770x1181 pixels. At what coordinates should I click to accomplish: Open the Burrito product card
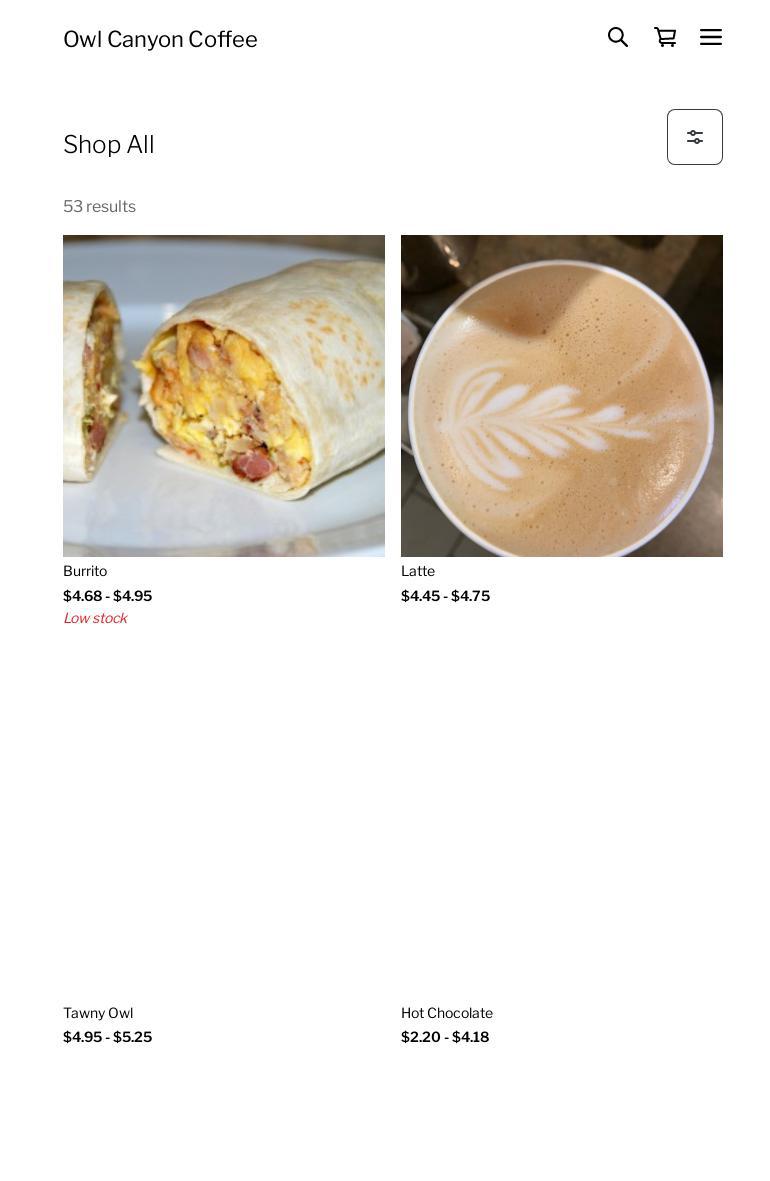tap(224, 396)
